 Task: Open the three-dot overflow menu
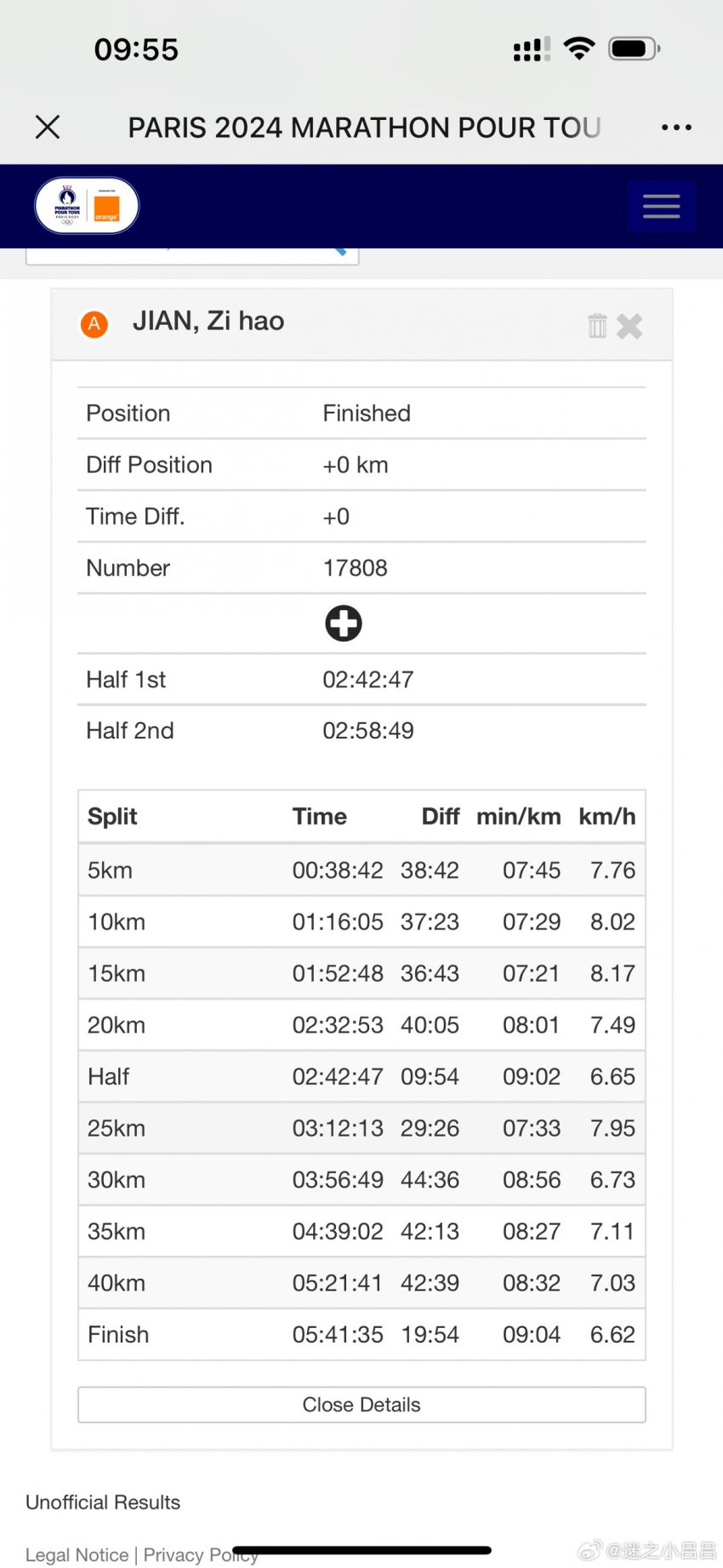(676, 128)
